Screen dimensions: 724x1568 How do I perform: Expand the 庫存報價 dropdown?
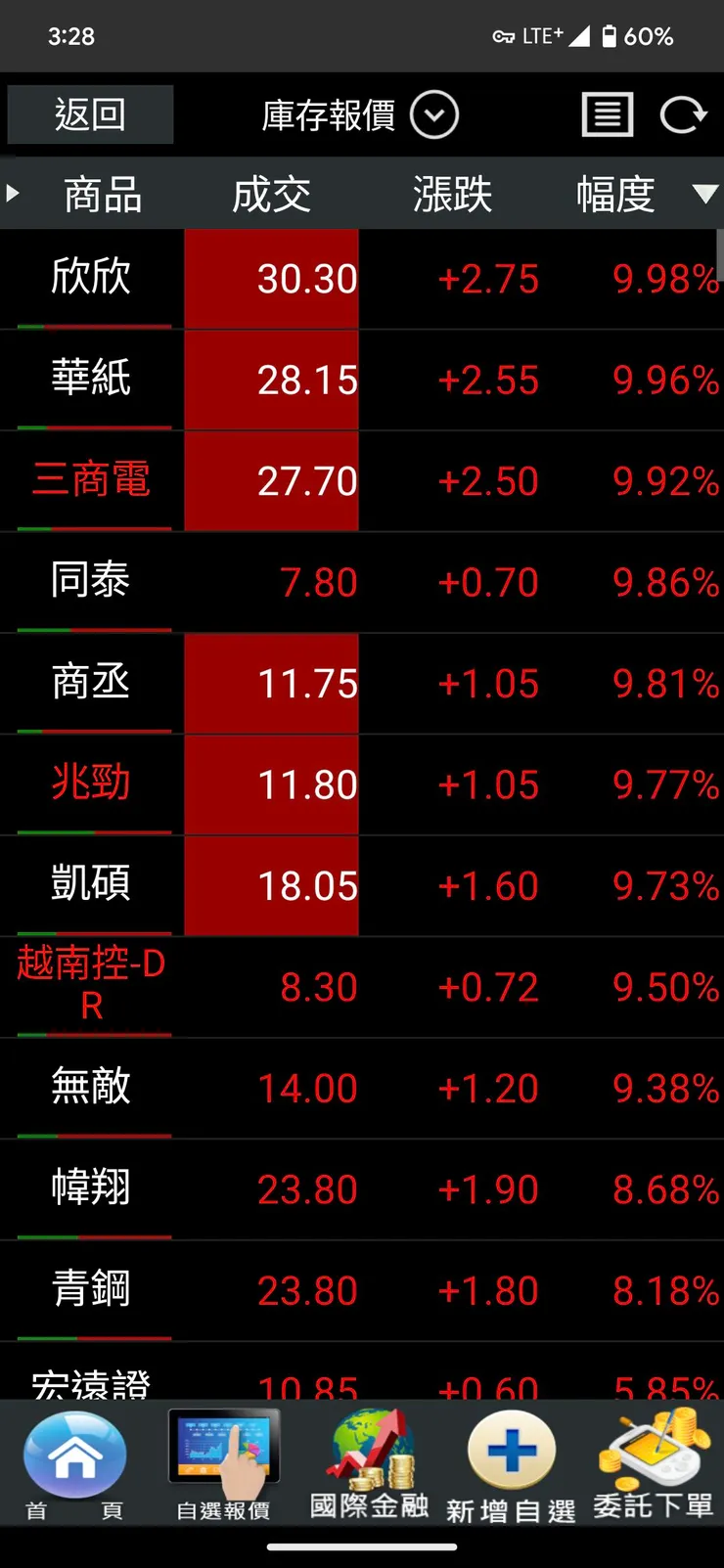(x=433, y=115)
